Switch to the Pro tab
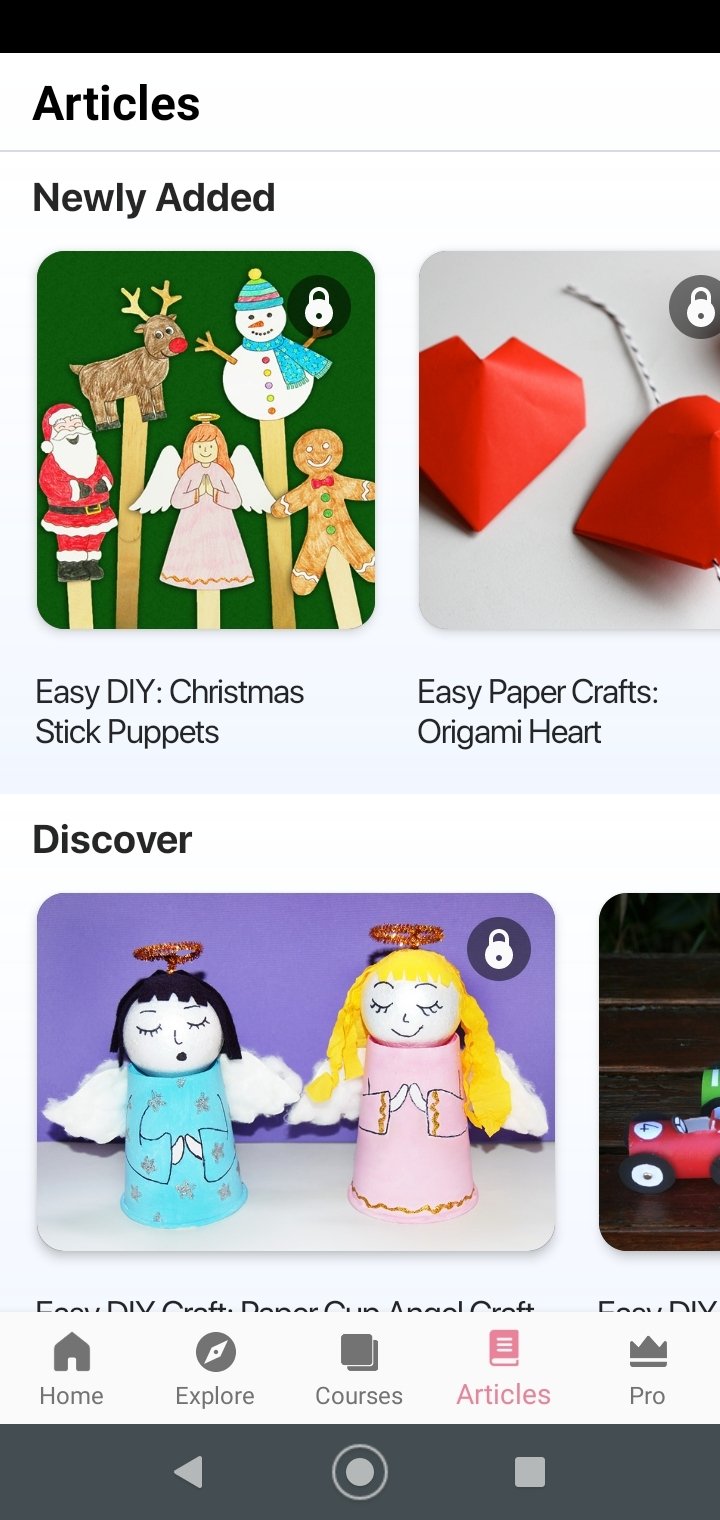Image resolution: width=720 pixels, height=1520 pixels. coord(647,1368)
